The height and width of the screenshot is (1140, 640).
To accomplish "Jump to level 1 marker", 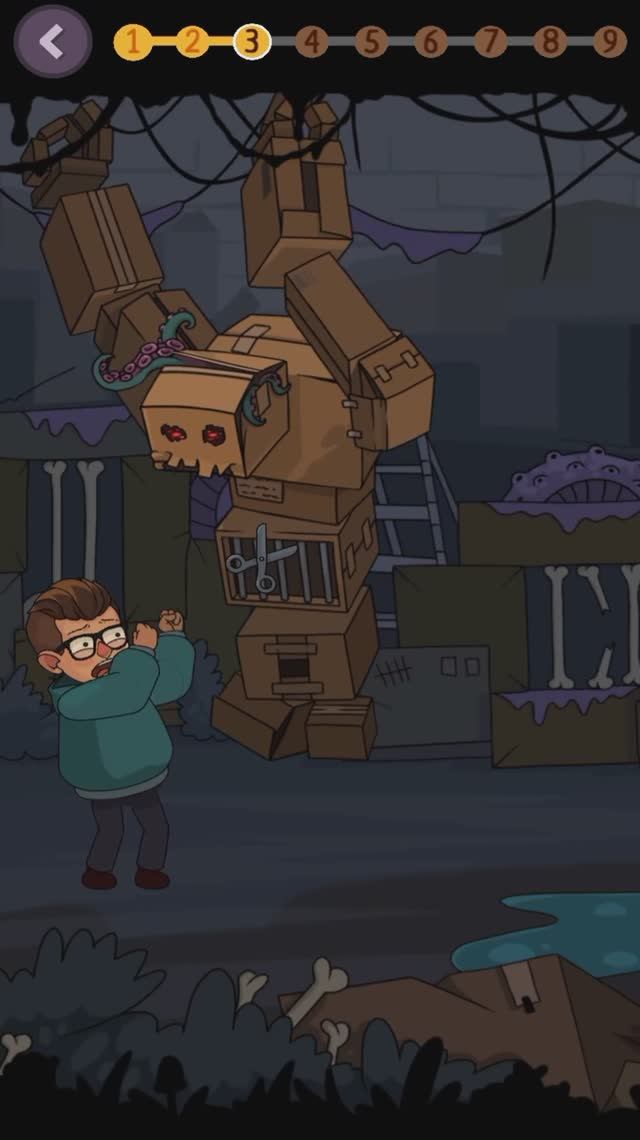I will click(133, 42).
